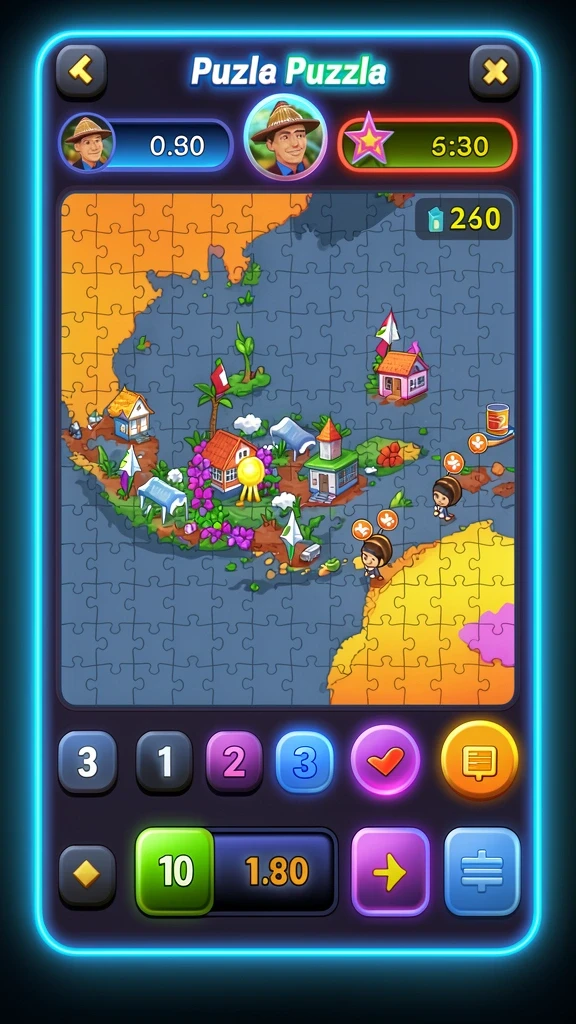Pick the blue number 3 button

click(x=304, y=762)
